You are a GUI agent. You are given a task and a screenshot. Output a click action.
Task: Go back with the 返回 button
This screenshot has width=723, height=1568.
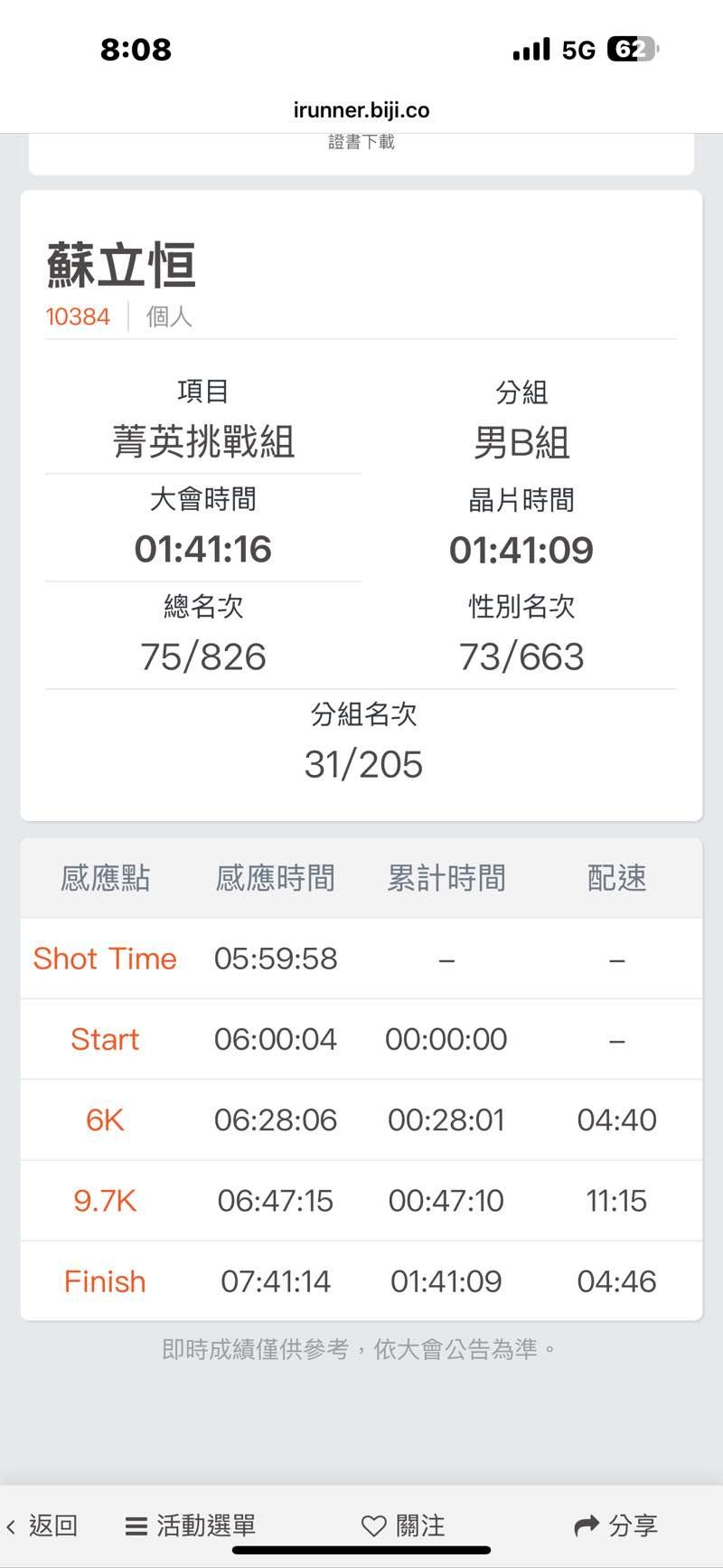point(42,1526)
